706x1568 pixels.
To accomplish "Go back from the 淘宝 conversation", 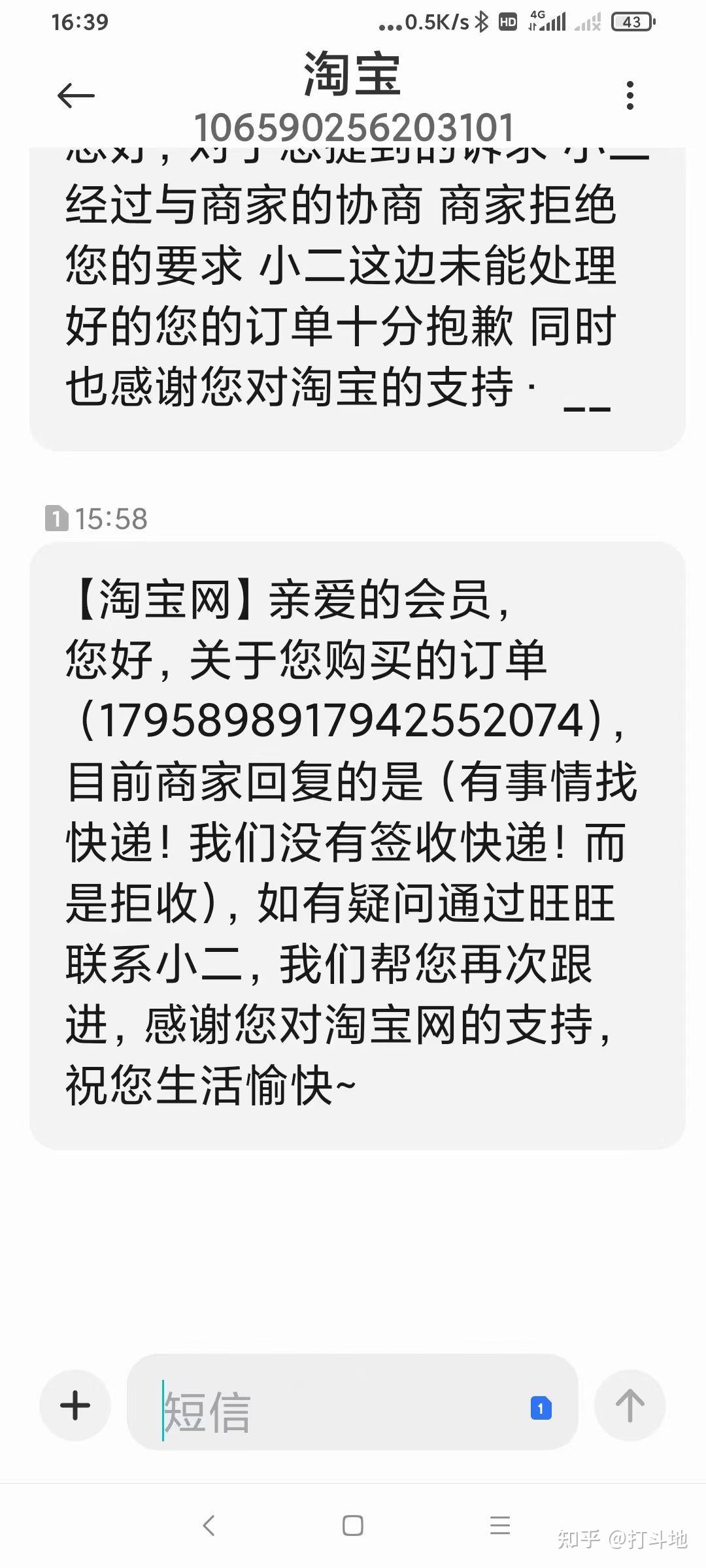I will 76,96.
